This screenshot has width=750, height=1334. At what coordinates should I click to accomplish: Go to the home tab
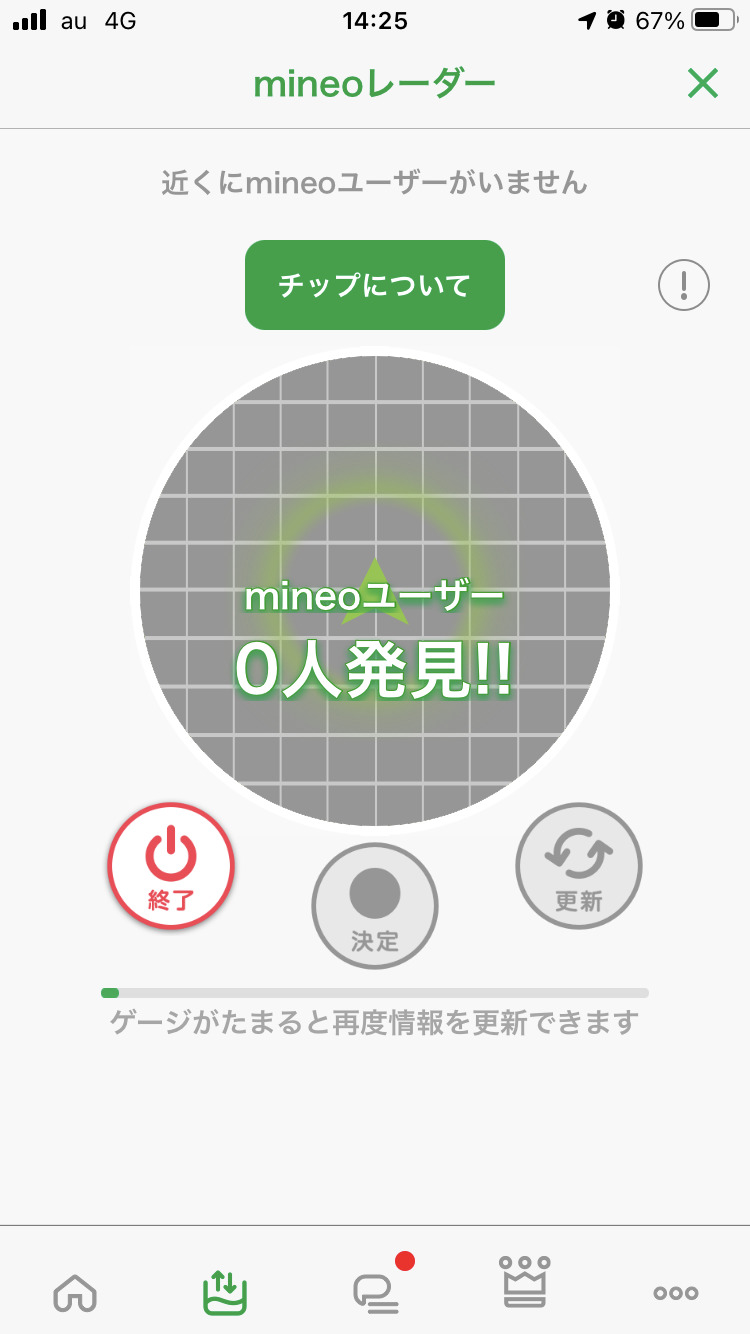click(75, 1292)
